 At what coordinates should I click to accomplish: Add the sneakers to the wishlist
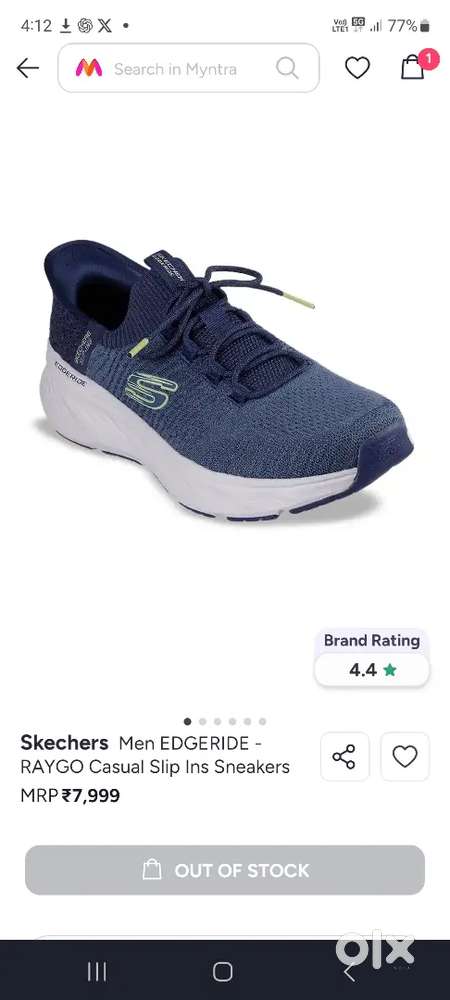405,756
